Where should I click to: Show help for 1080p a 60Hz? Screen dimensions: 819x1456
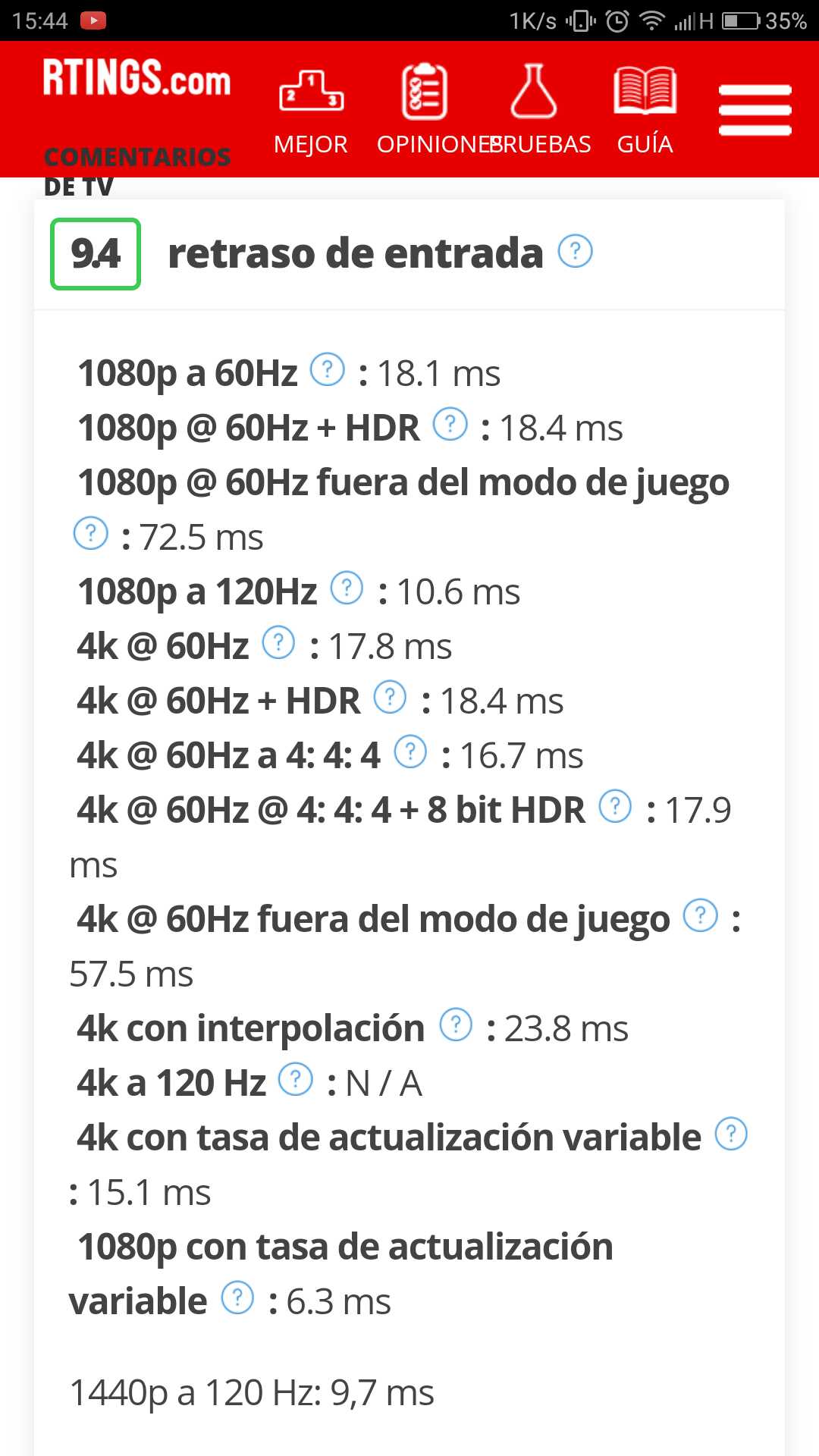[328, 369]
